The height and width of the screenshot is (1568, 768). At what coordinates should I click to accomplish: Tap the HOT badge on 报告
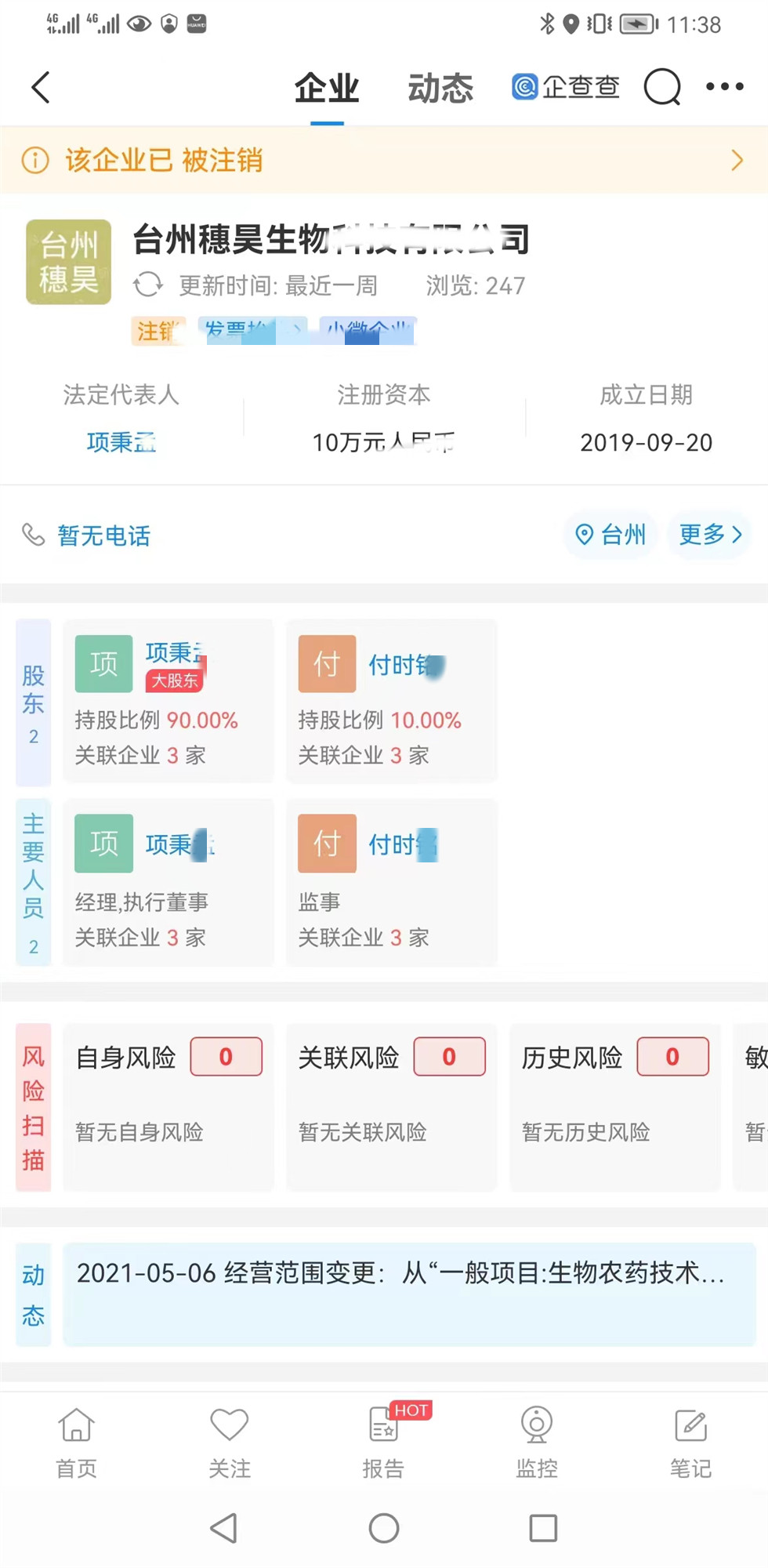coord(411,1410)
